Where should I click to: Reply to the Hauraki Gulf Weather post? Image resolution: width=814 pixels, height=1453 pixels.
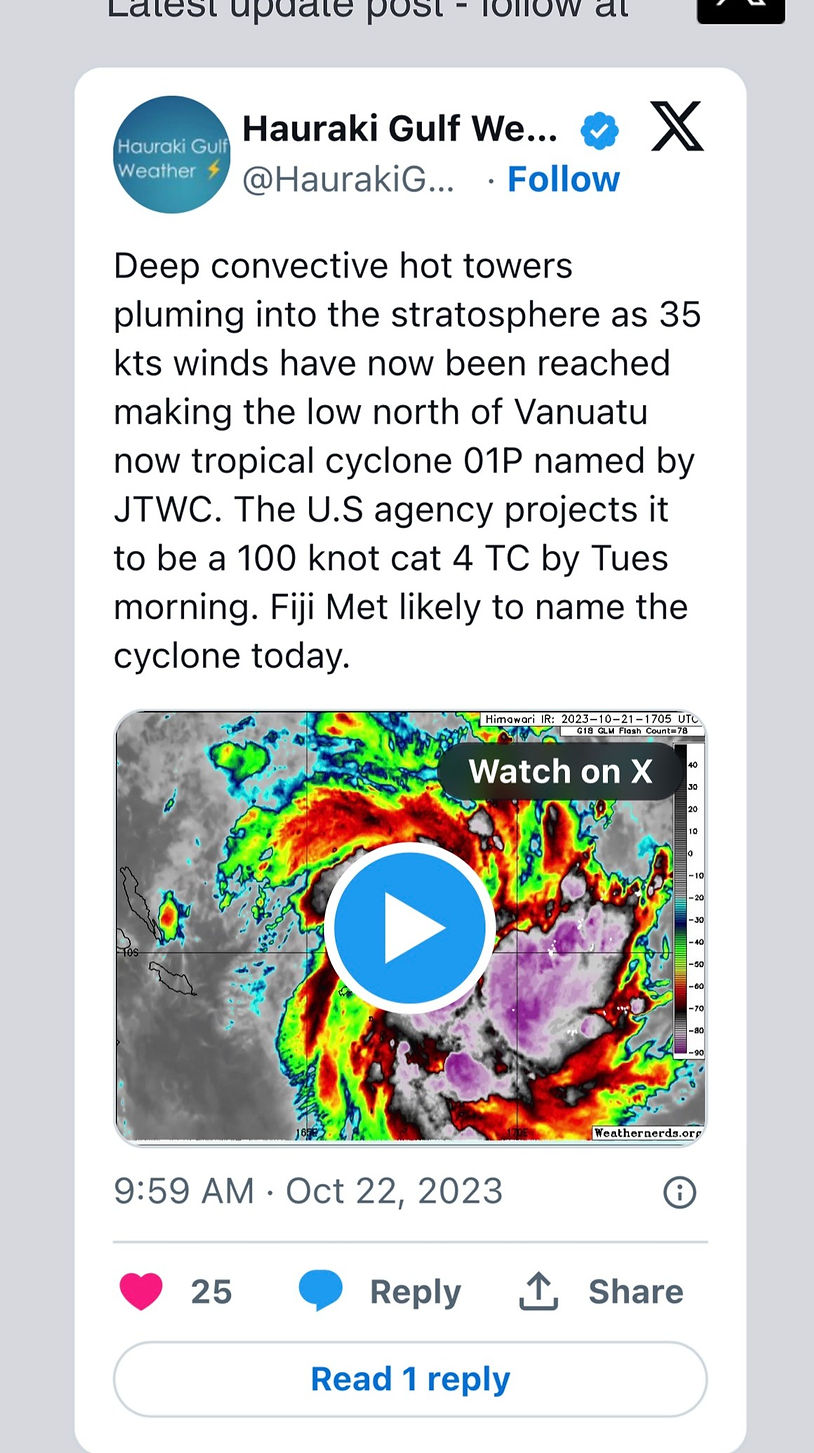380,1291
